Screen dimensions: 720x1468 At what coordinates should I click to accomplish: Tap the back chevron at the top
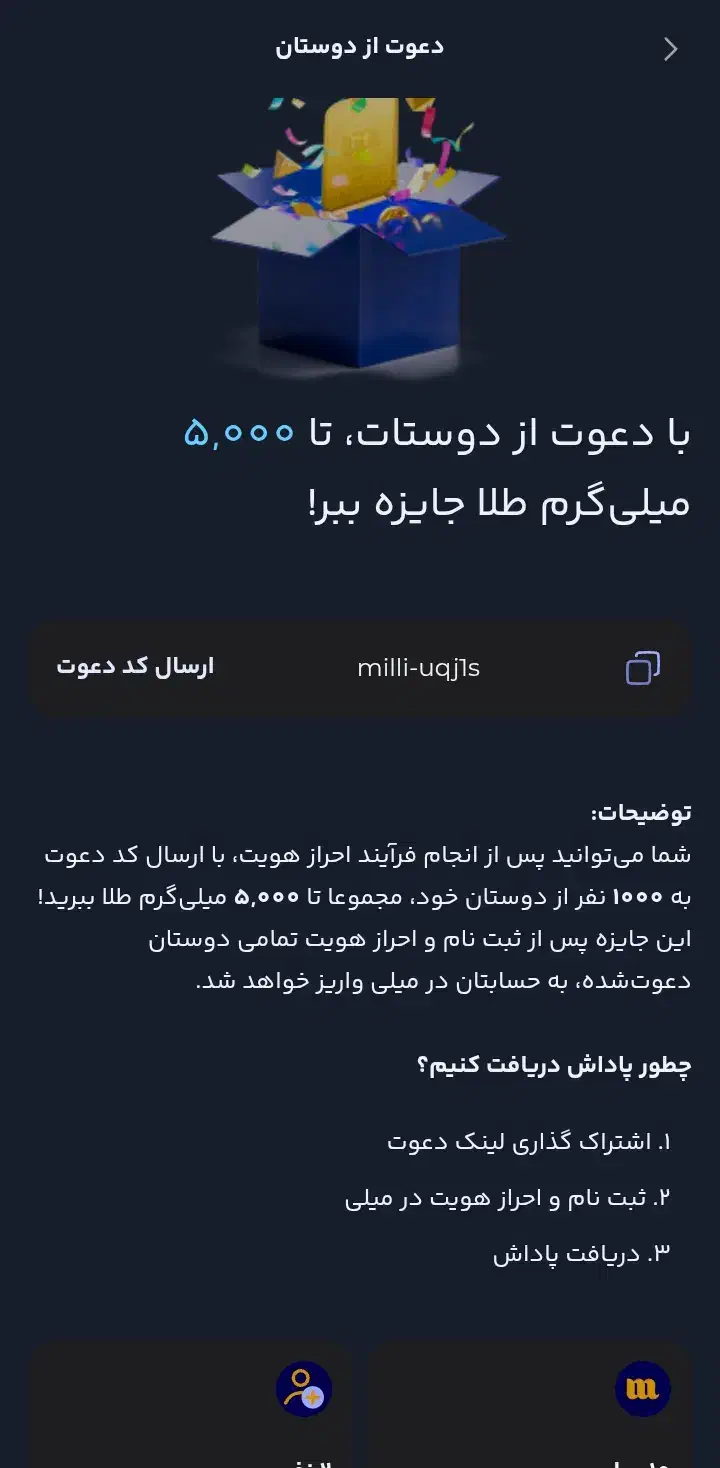coord(670,48)
